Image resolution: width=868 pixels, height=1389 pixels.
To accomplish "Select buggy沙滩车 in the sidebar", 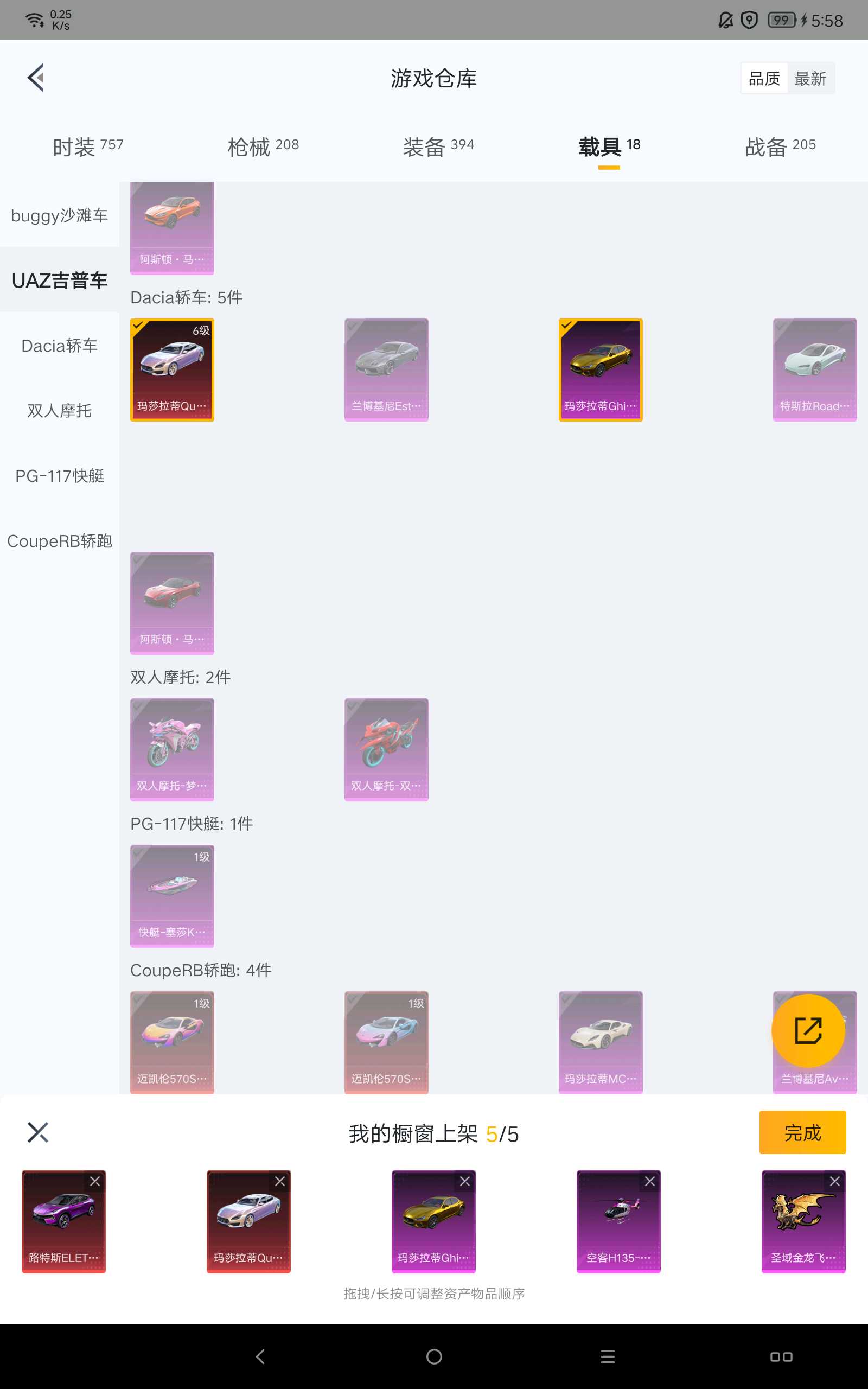I will click(x=59, y=216).
